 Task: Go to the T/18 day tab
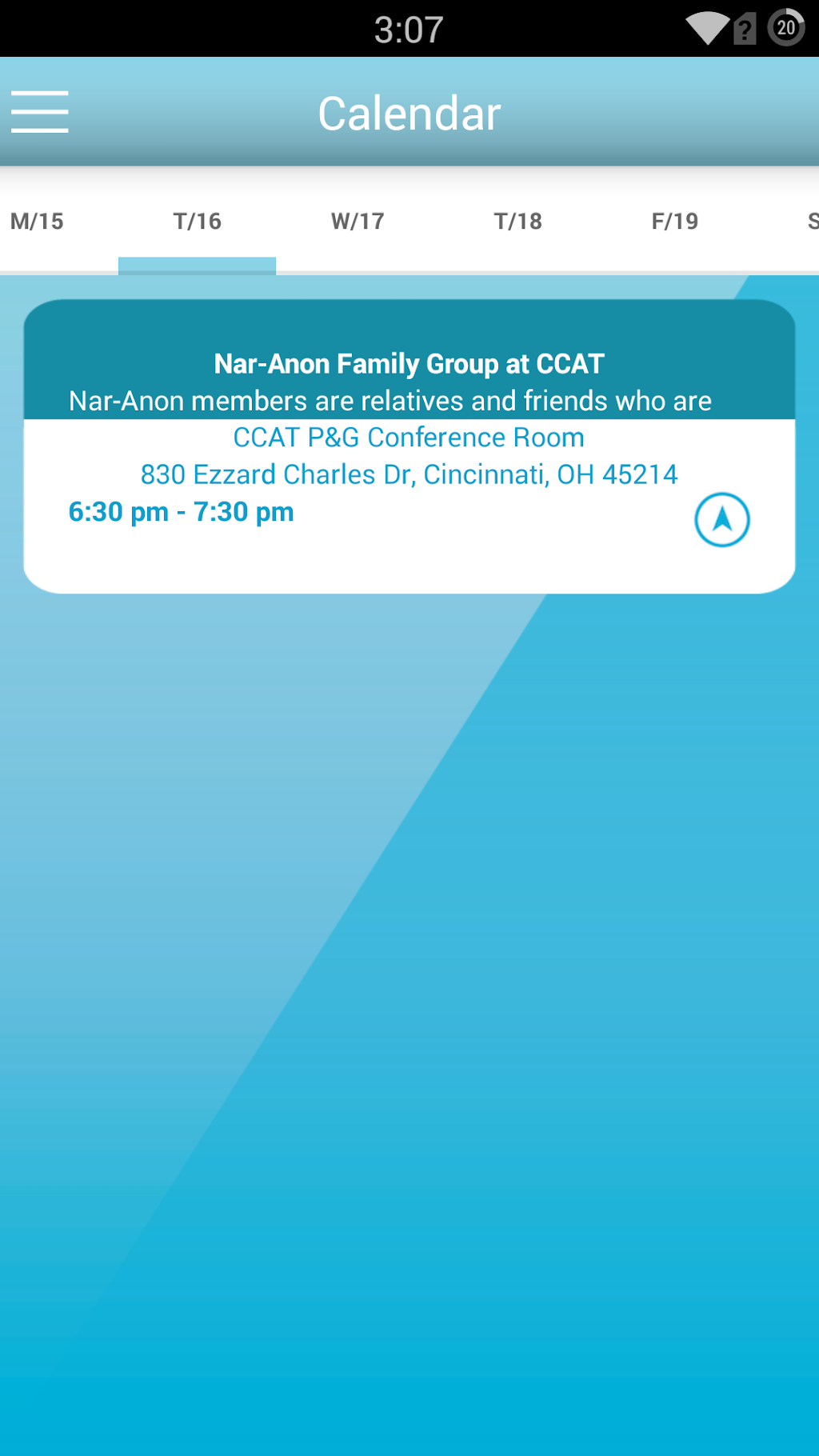[x=517, y=222]
